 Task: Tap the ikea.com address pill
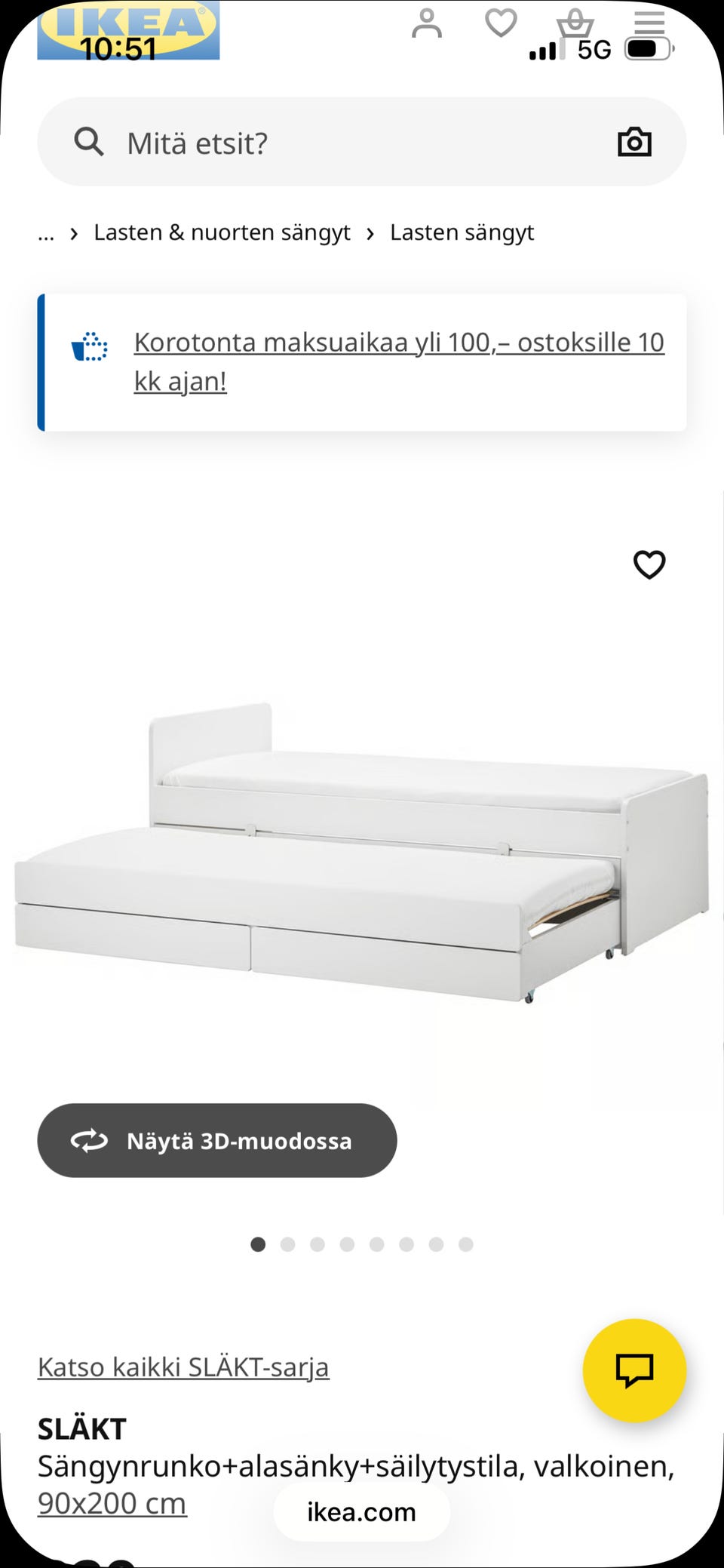[362, 1511]
